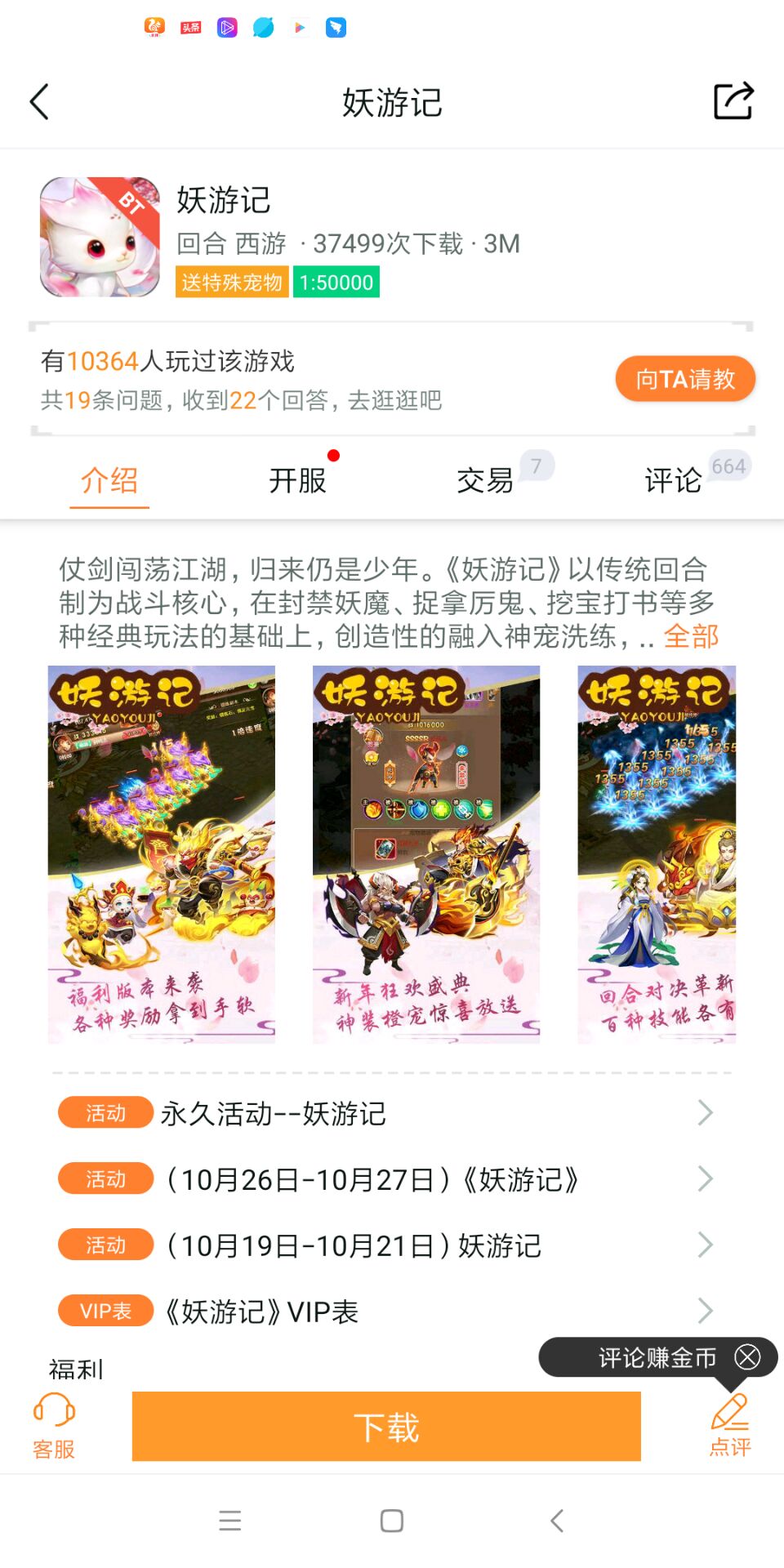Dismiss the 评论赚金币 tooltip

tap(747, 1357)
